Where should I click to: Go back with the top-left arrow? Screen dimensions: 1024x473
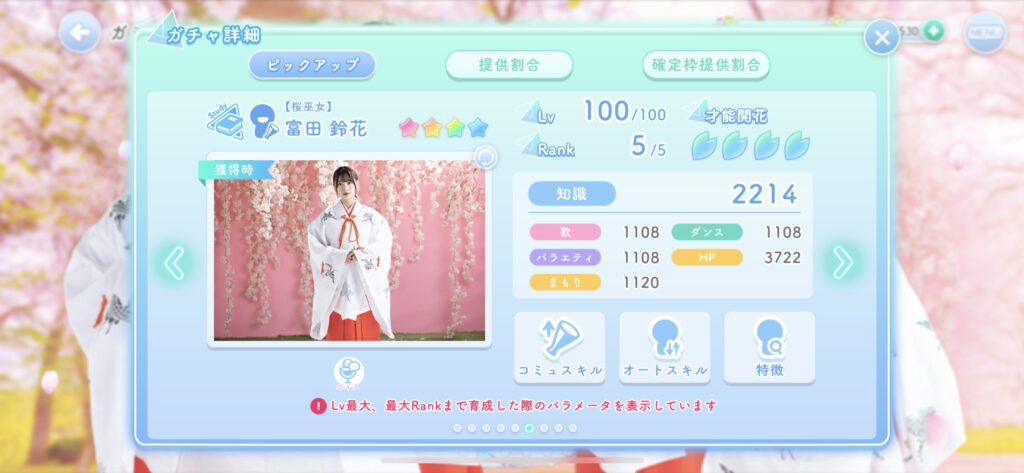(78, 33)
